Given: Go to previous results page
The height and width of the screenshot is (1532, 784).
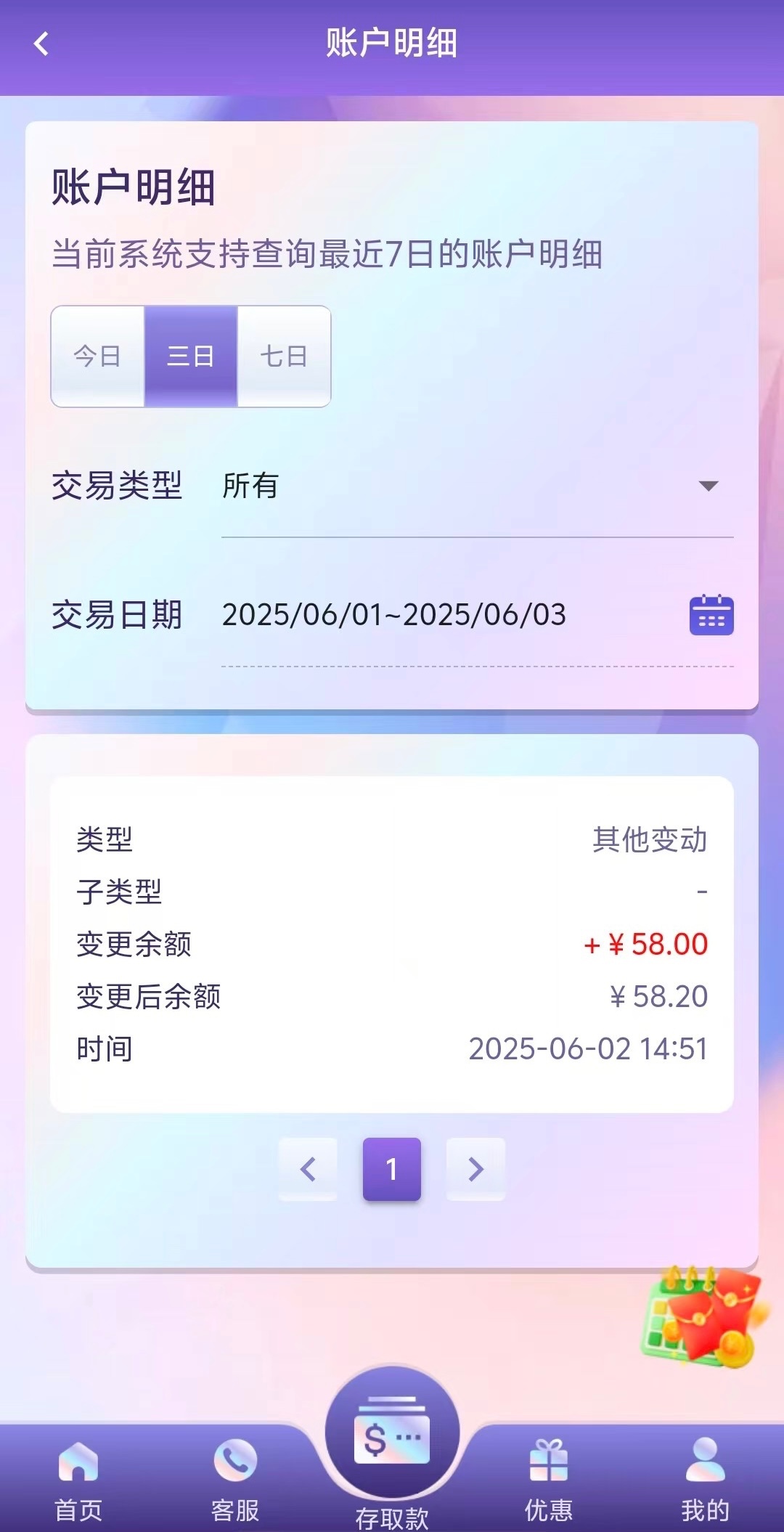Looking at the screenshot, I should pyautogui.click(x=308, y=1169).
